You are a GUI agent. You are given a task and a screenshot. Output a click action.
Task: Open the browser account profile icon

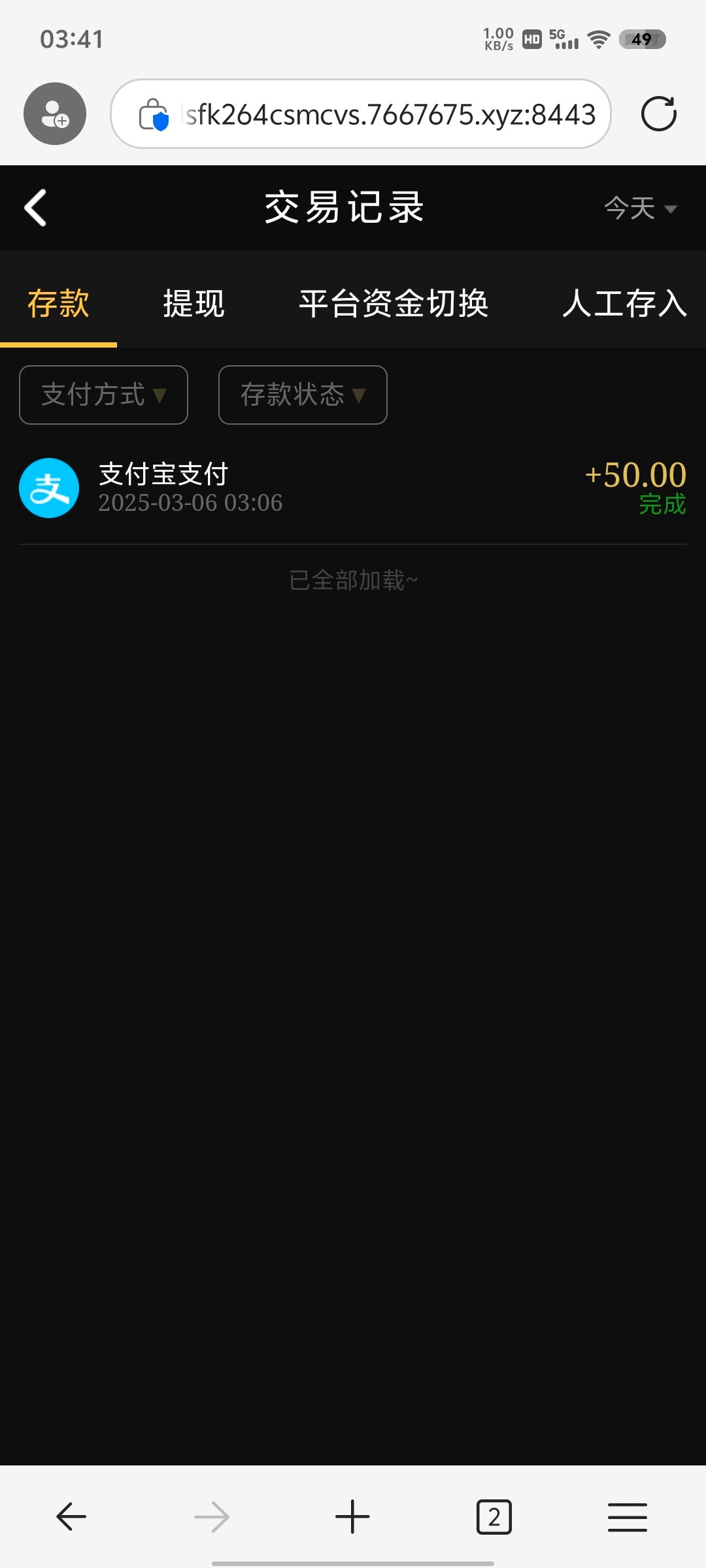[55, 114]
